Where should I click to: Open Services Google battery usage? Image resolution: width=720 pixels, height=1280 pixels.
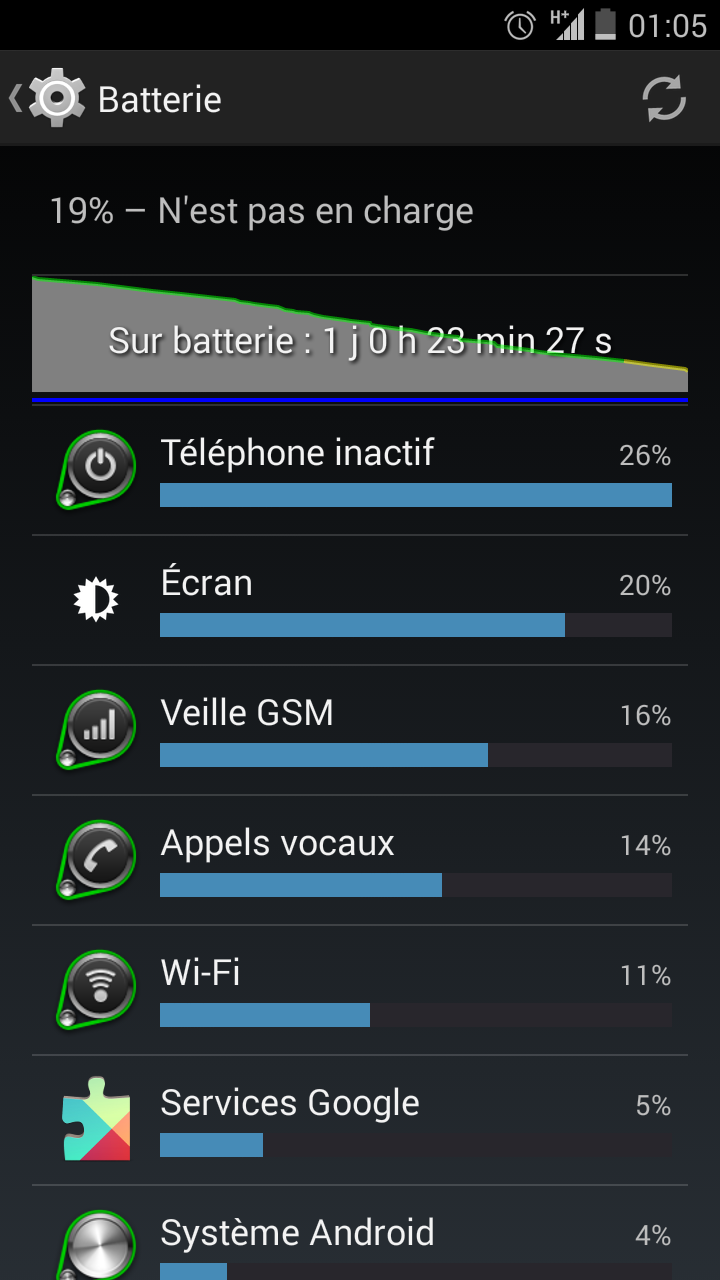[360, 1120]
